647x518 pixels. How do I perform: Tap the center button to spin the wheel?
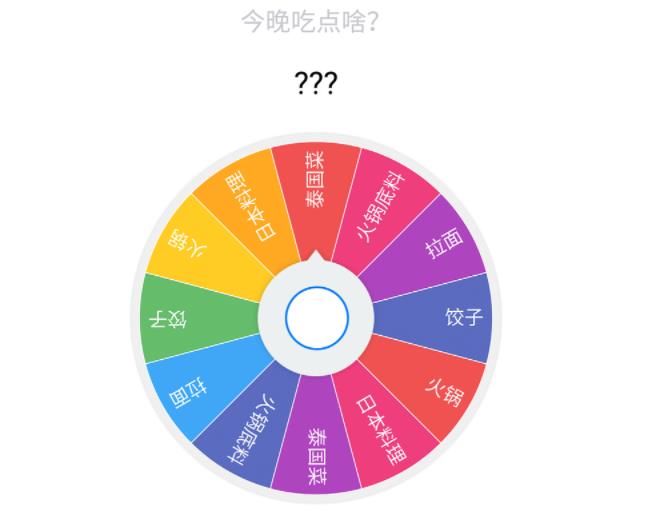click(x=316, y=318)
